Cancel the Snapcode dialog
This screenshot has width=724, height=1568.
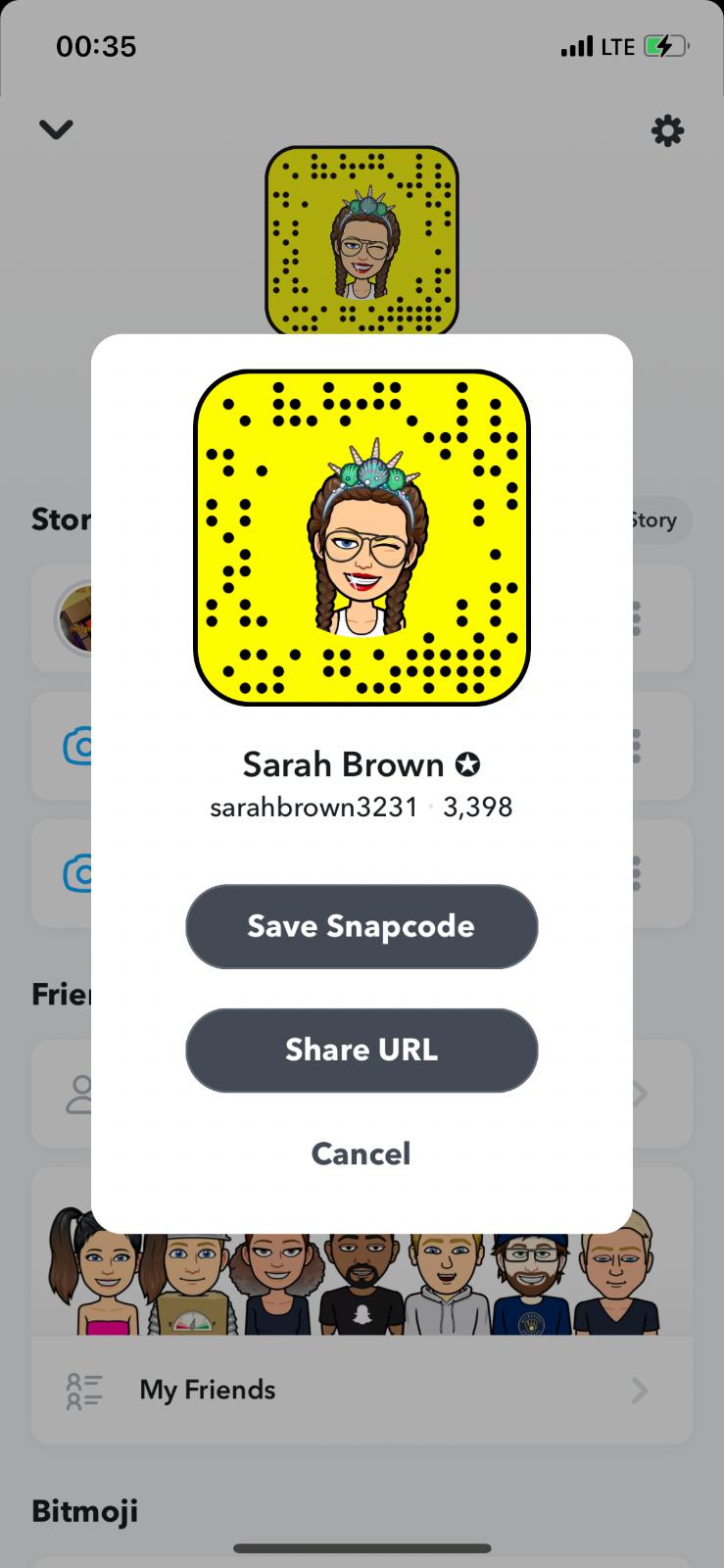(x=361, y=1153)
